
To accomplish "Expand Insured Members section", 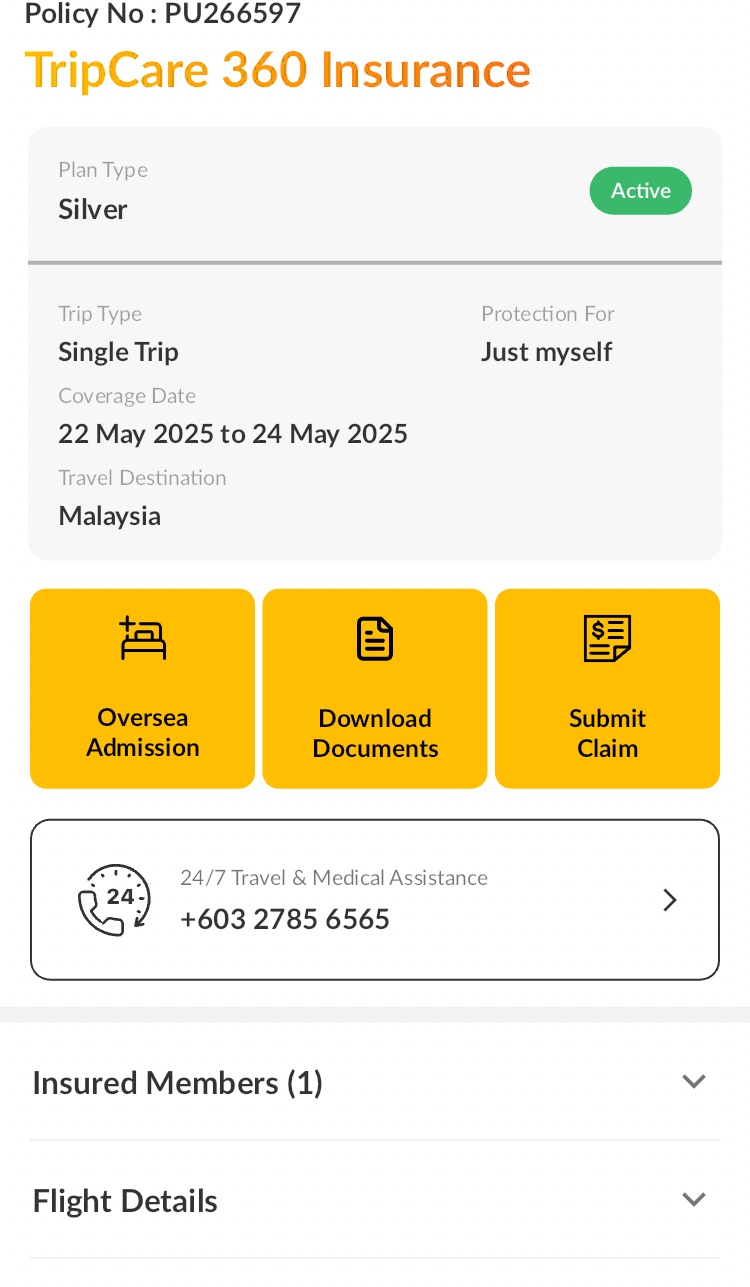I will tap(375, 1082).
